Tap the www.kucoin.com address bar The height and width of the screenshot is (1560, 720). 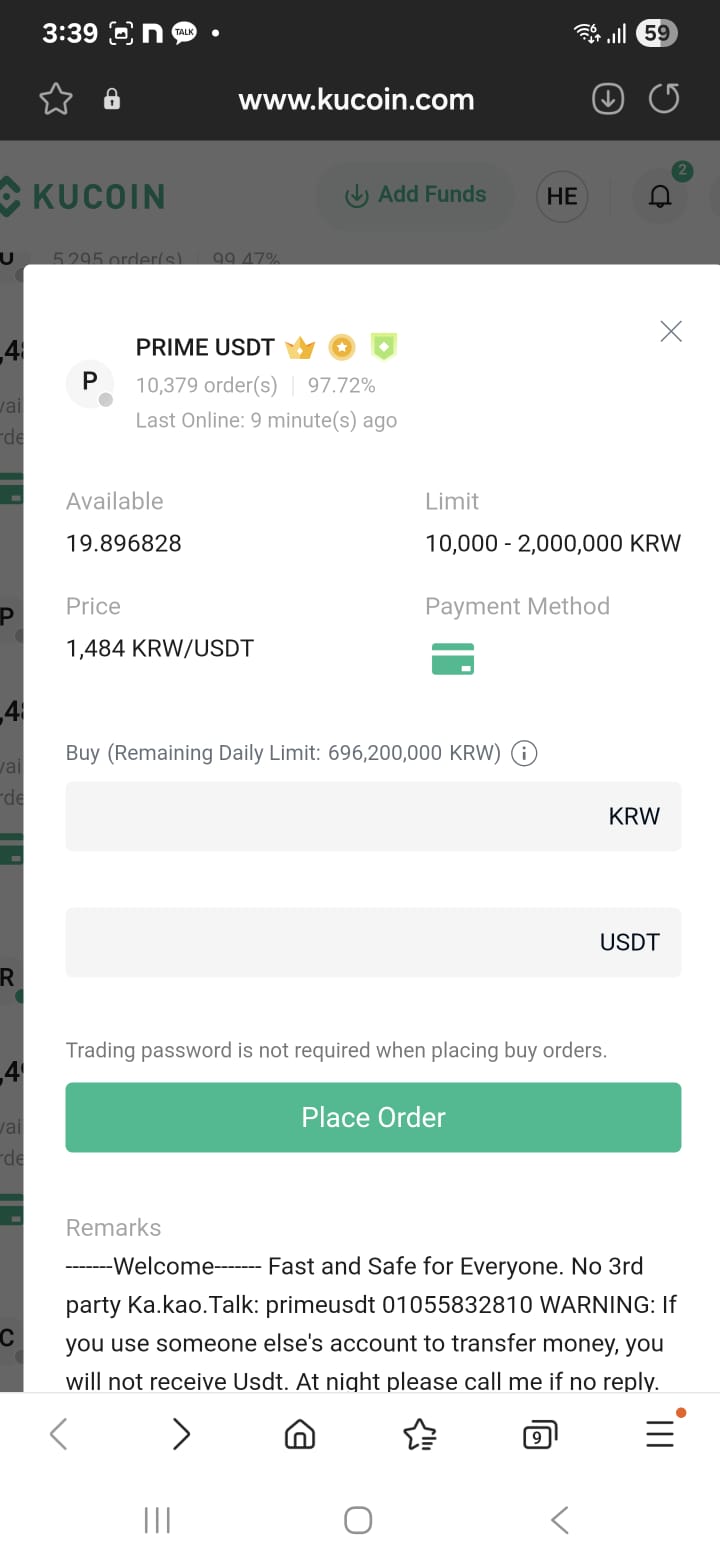click(x=356, y=99)
